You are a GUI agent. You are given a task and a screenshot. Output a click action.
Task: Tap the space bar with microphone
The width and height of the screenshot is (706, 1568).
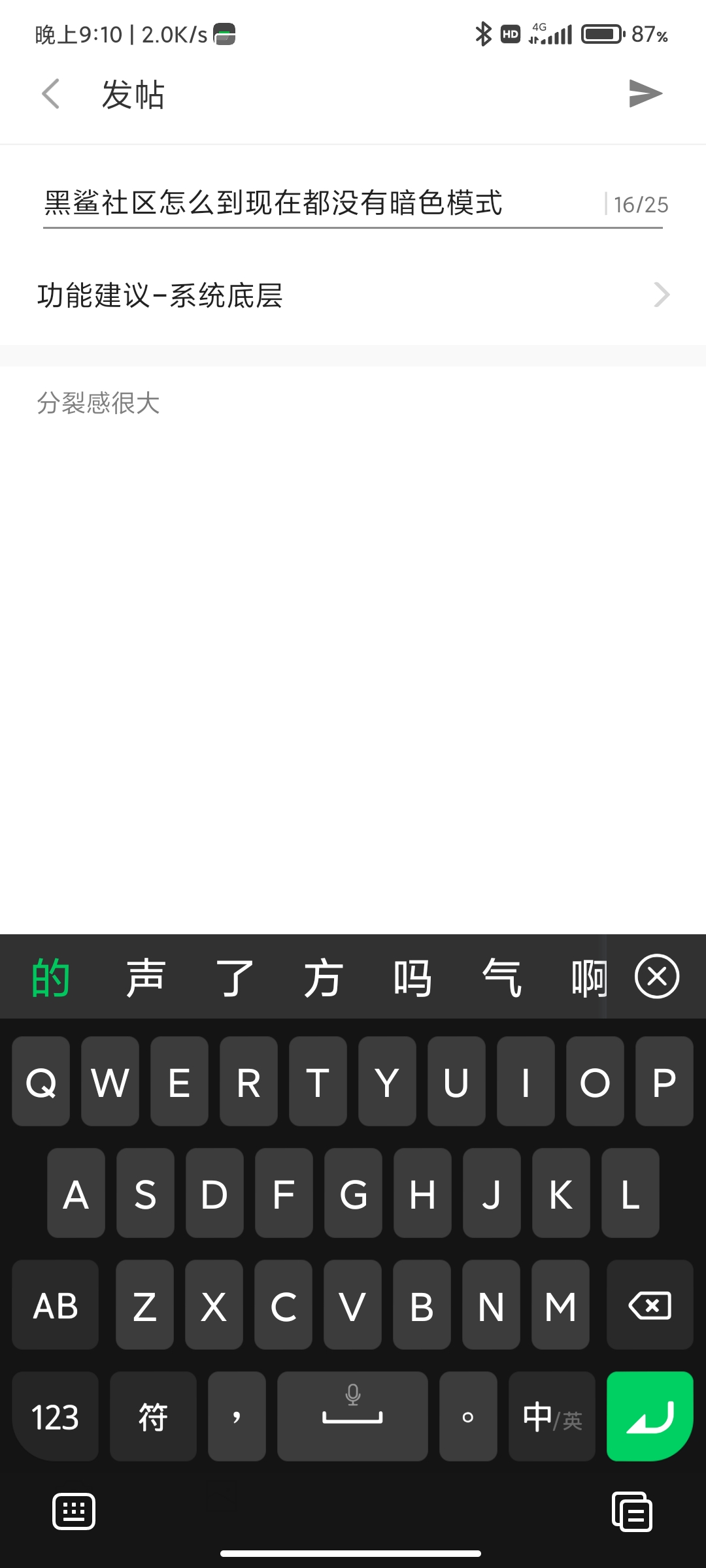click(x=352, y=1416)
